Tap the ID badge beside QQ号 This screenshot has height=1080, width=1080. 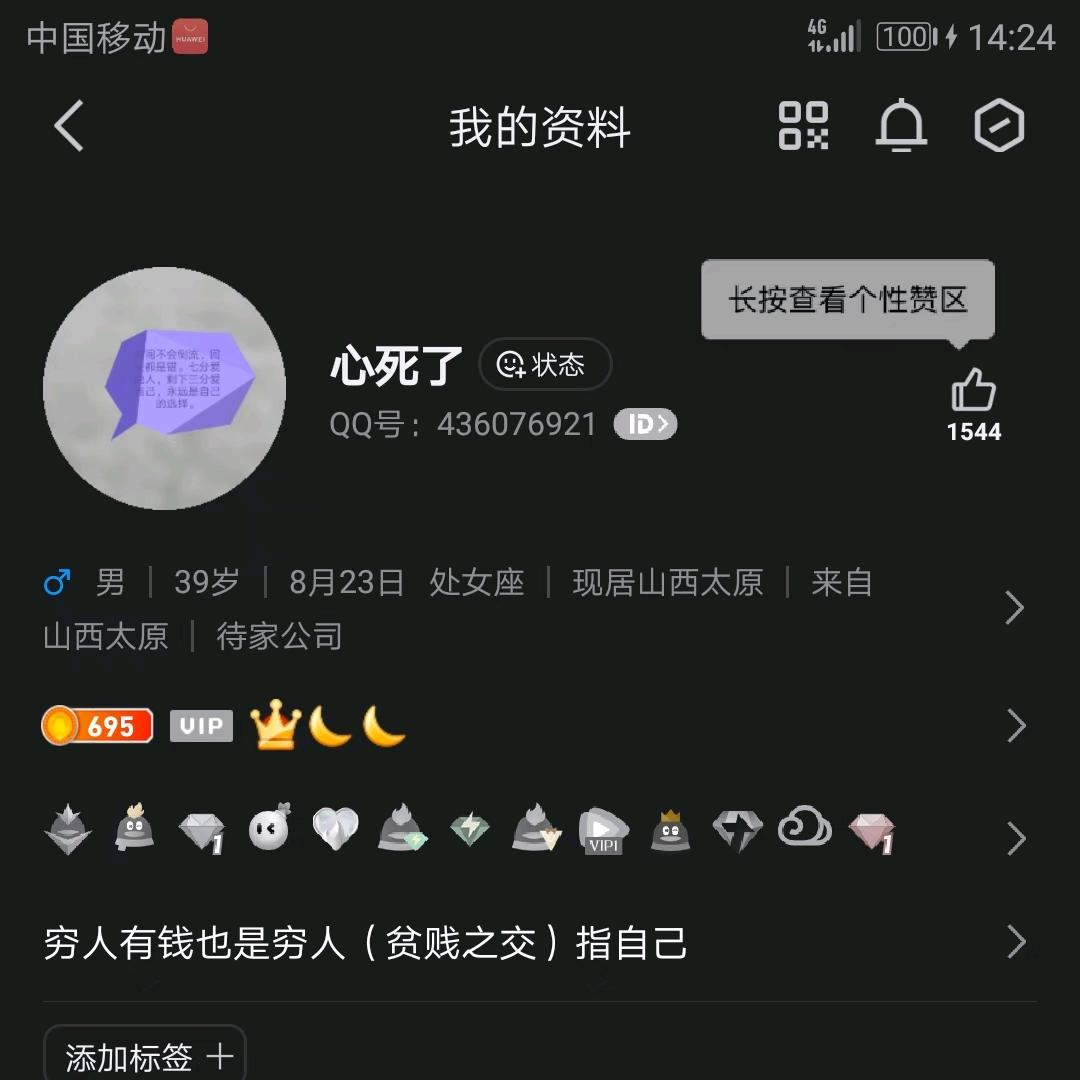pyautogui.click(x=645, y=425)
